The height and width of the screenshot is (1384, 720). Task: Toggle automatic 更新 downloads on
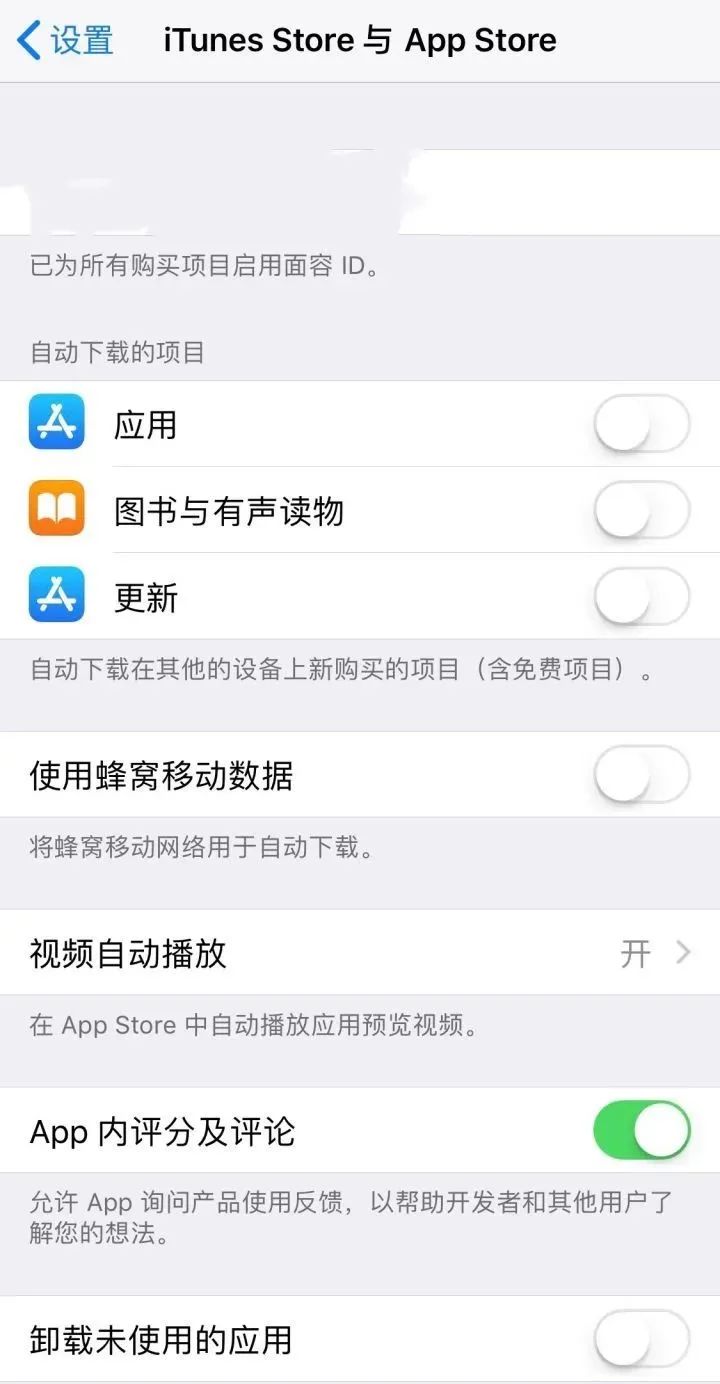(642, 596)
